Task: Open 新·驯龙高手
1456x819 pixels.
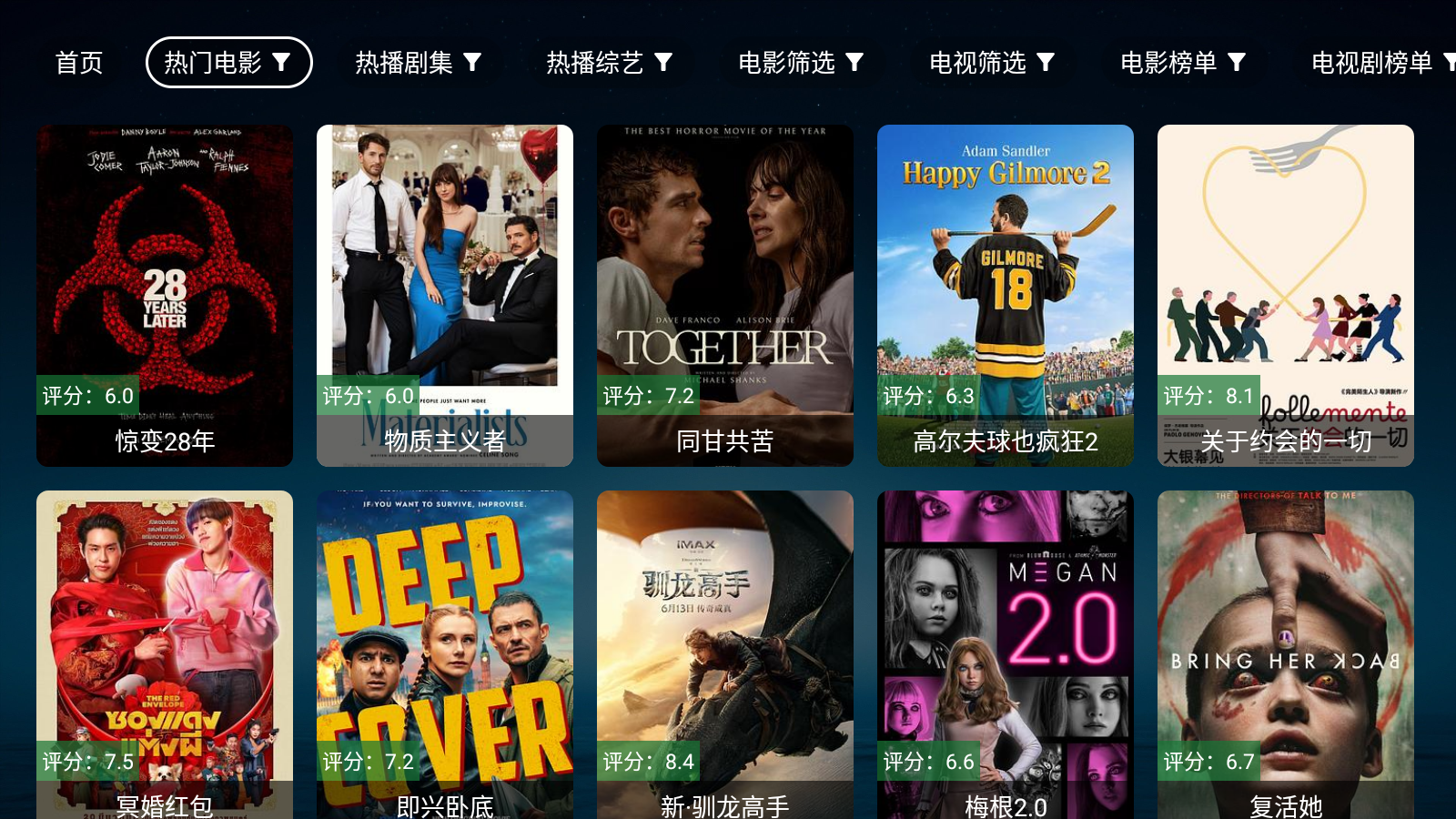Action: tap(725, 655)
